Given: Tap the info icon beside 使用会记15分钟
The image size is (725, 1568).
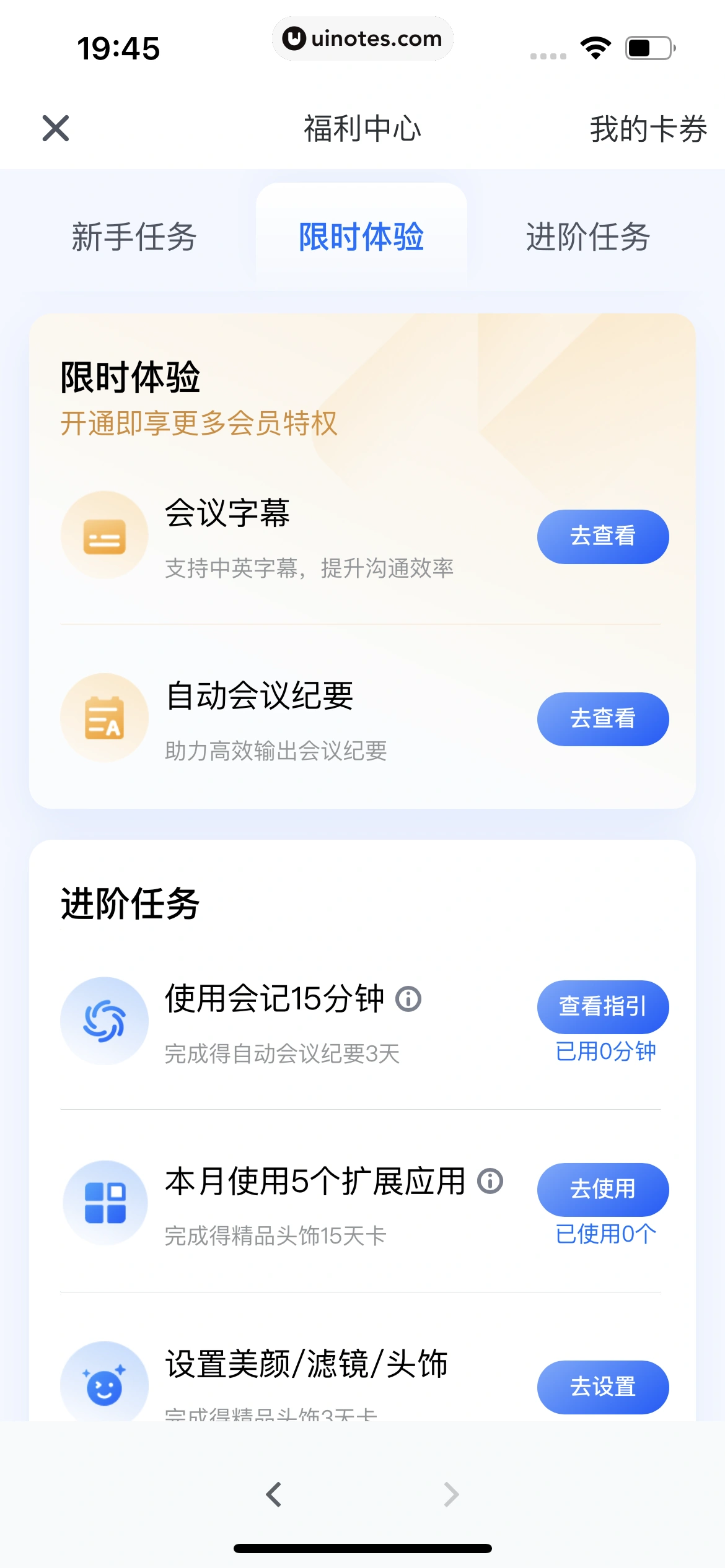Looking at the screenshot, I should click(x=408, y=1000).
